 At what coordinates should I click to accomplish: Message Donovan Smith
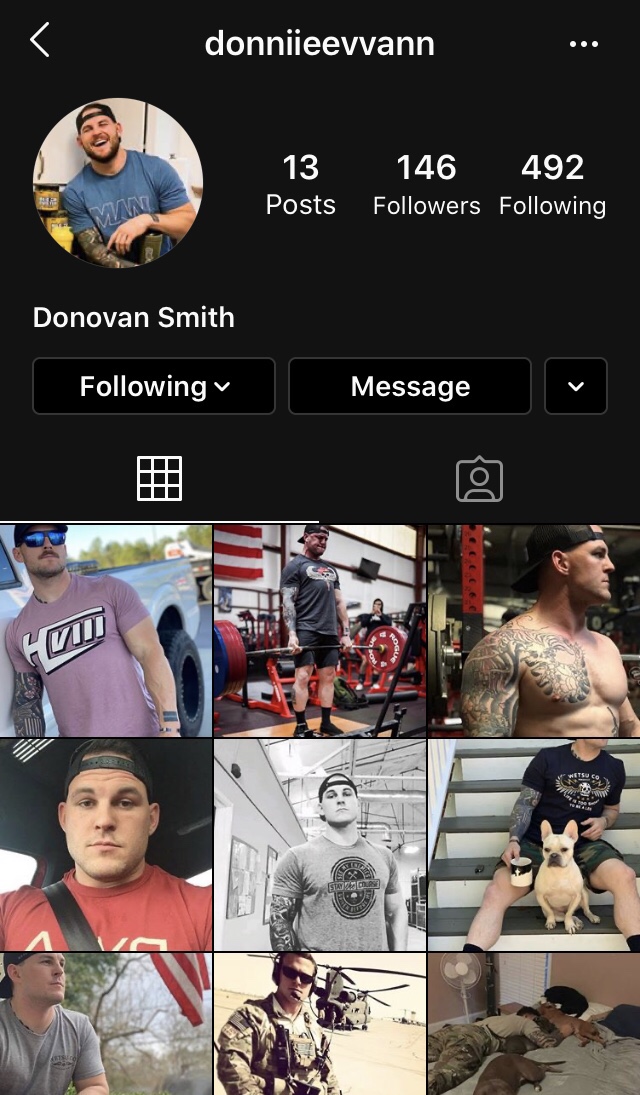tap(410, 386)
